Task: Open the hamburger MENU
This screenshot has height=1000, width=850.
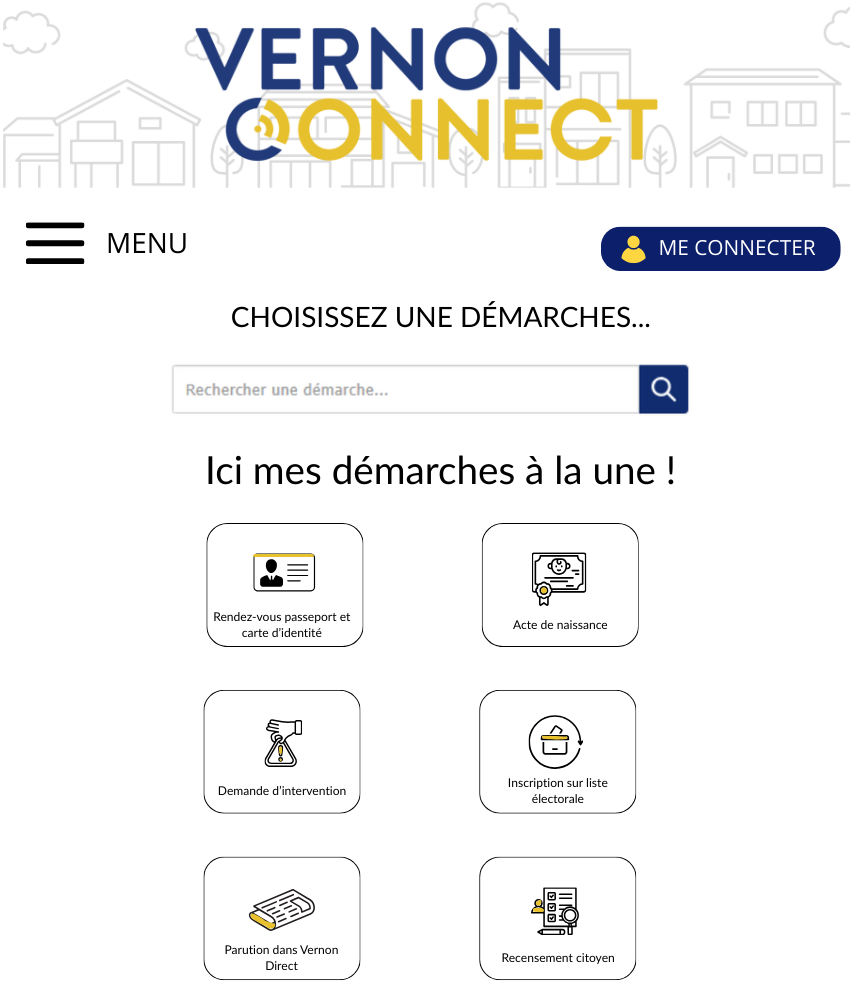Action: tap(56, 243)
